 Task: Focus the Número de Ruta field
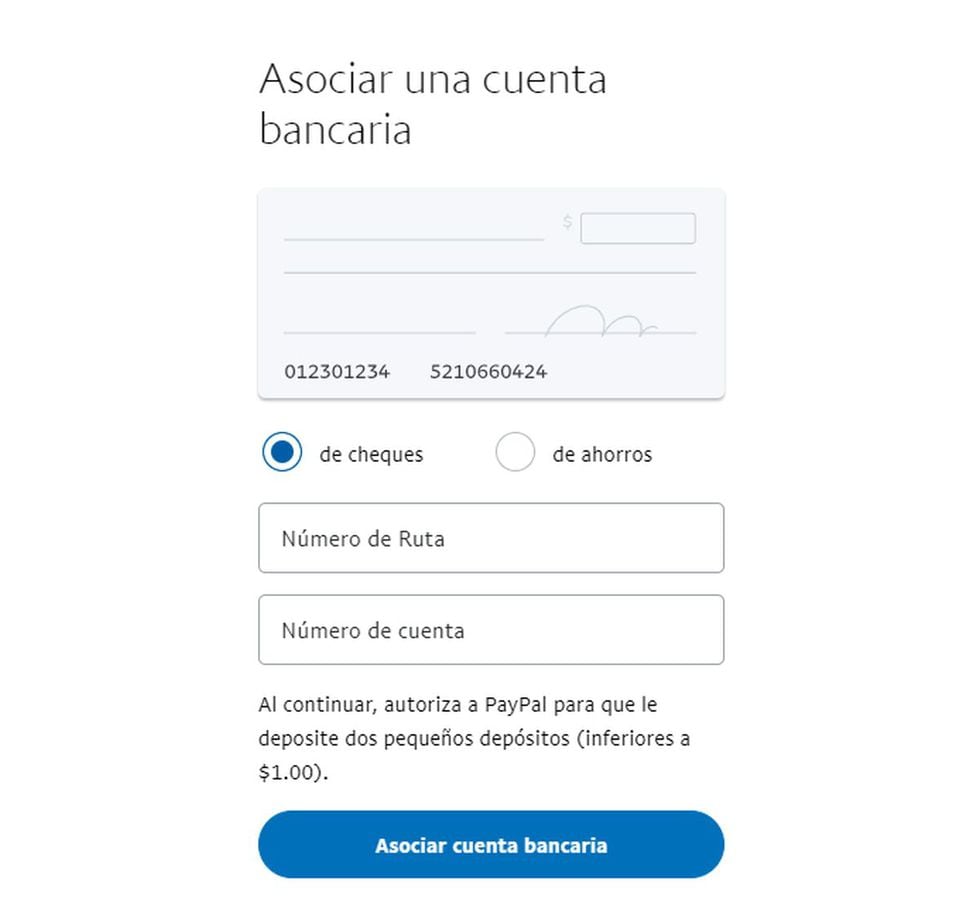[x=490, y=538]
